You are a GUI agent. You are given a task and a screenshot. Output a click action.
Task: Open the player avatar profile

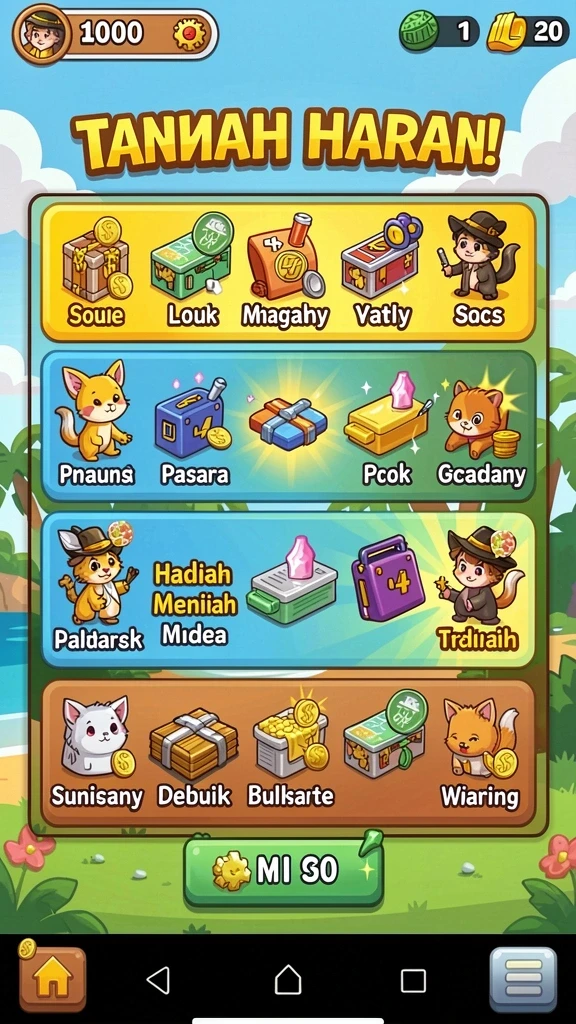[40, 33]
